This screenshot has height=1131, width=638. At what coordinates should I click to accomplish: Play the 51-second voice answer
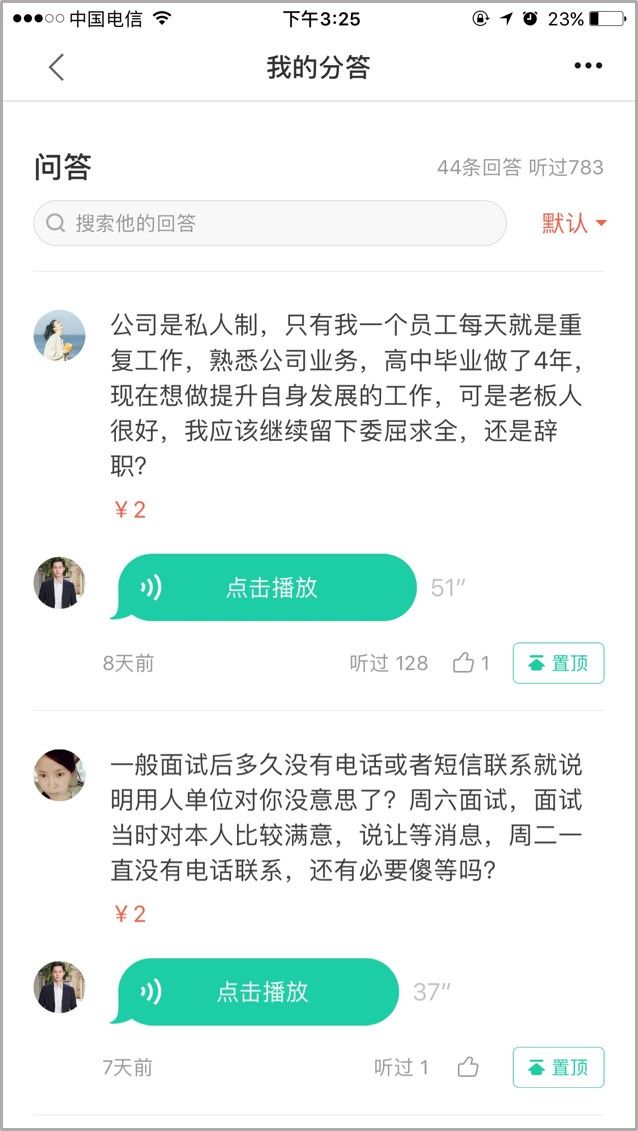tap(264, 588)
